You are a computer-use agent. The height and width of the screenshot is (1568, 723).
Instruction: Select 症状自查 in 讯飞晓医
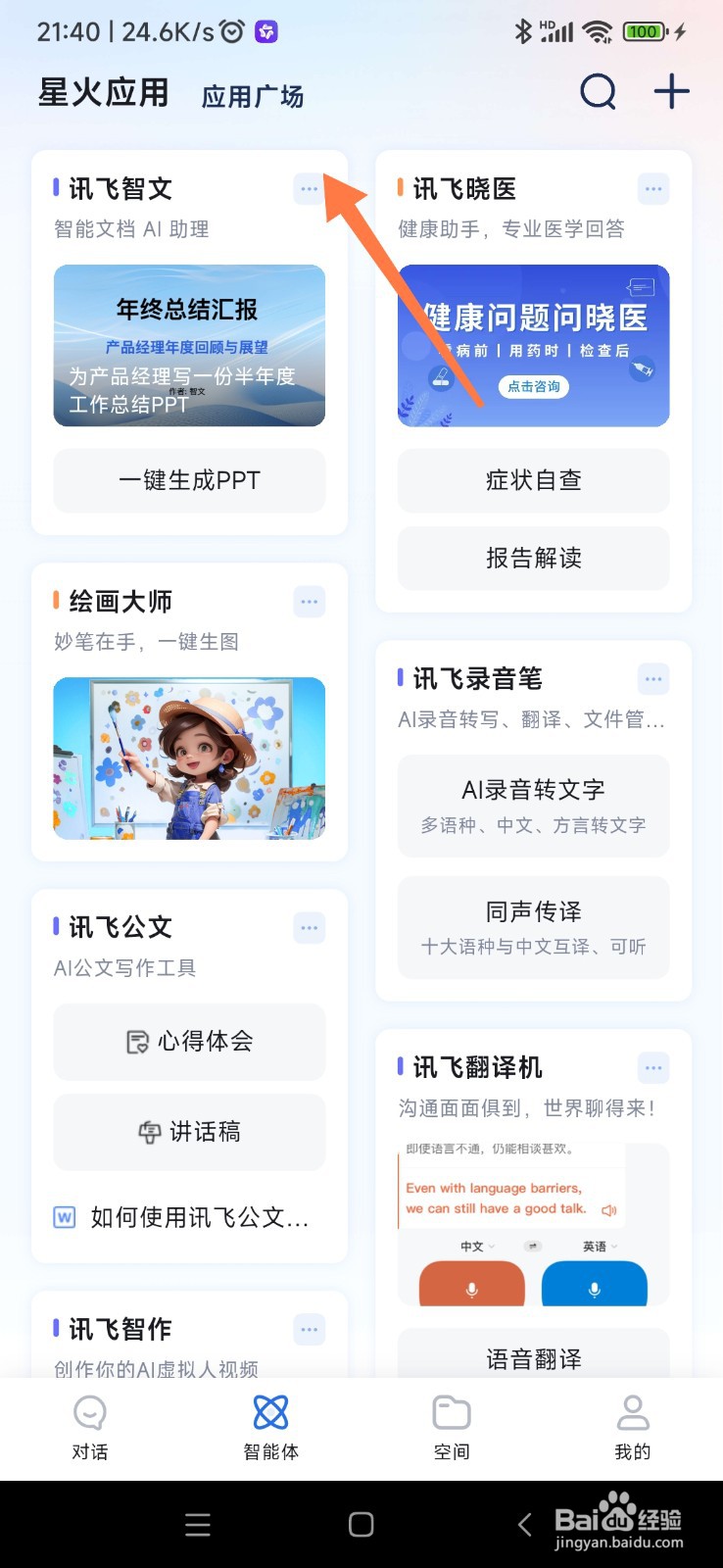(533, 480)
